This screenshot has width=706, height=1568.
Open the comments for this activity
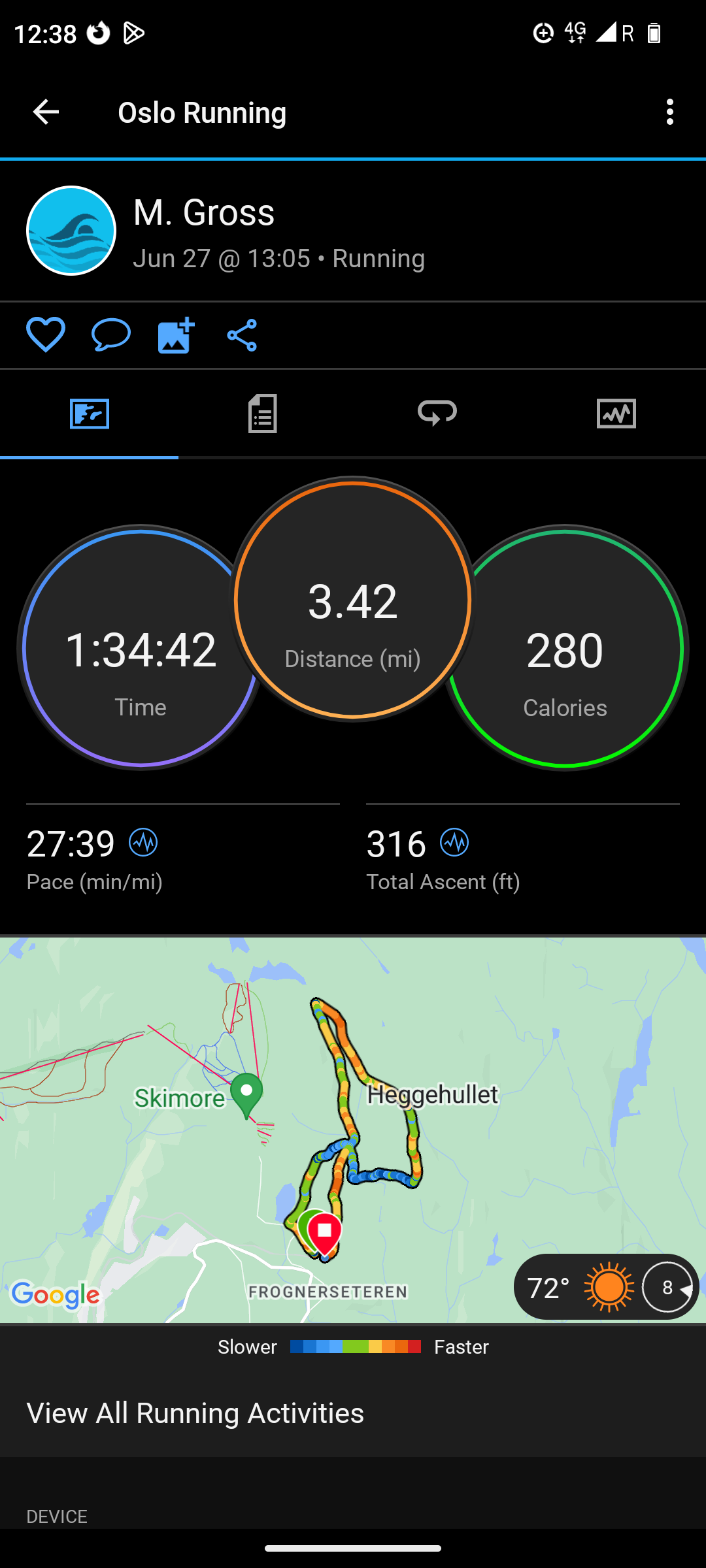pos(111,335)
